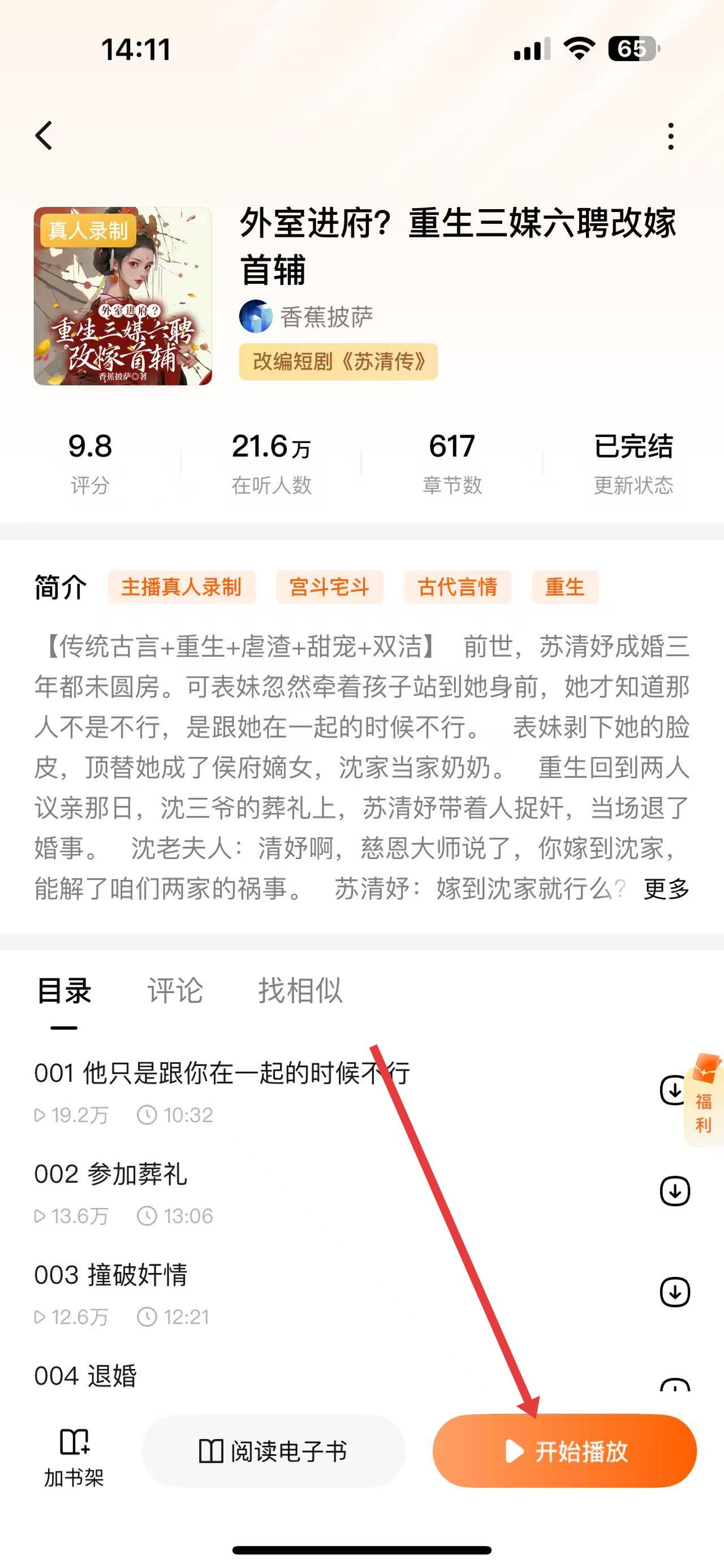This screenshot has height=1568, width=724.
Task: Open the three-dot overflow menu
Action: [x=670, y=136]
